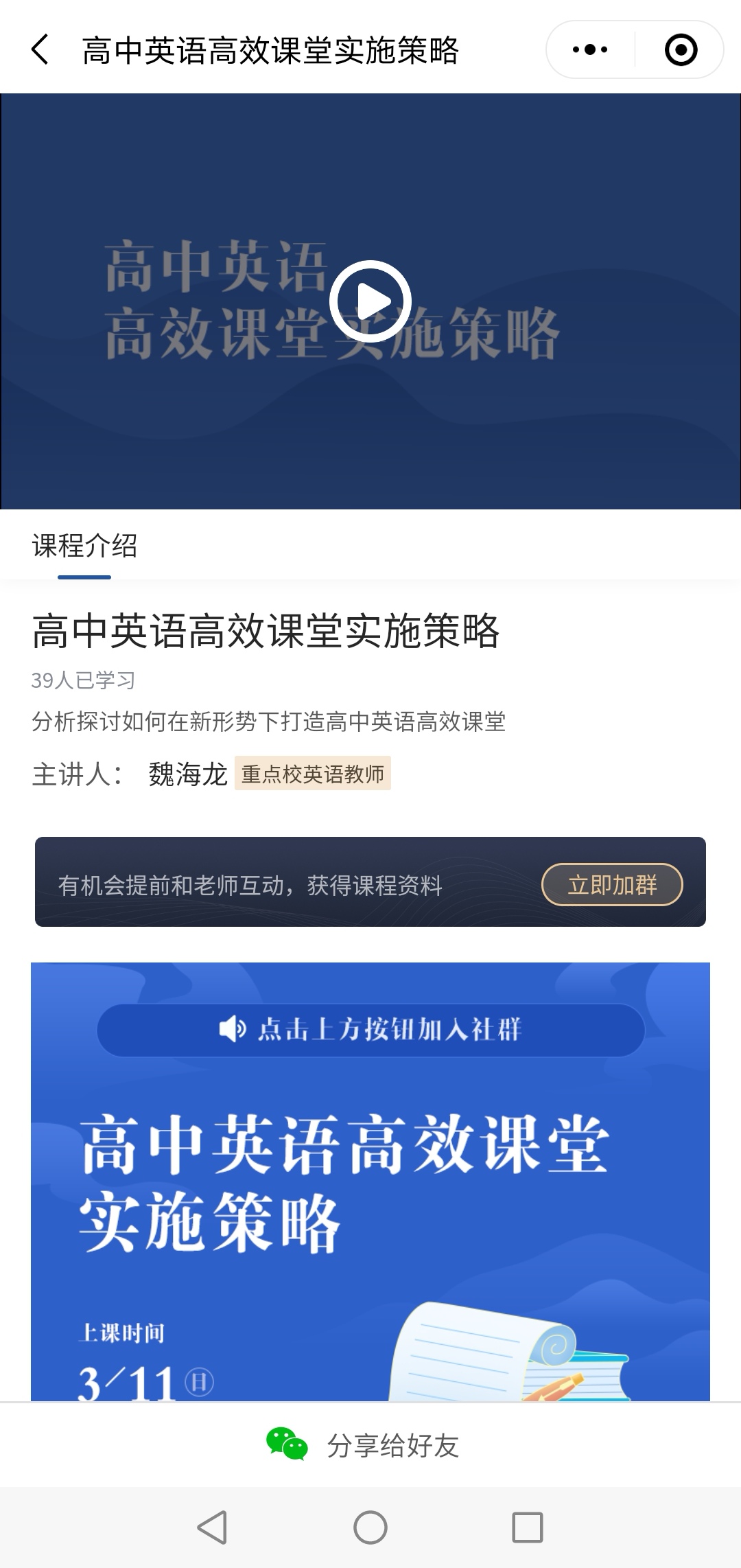Open the course poster image
Viewport: 741px width, 1568px height.
point(370,1181)
